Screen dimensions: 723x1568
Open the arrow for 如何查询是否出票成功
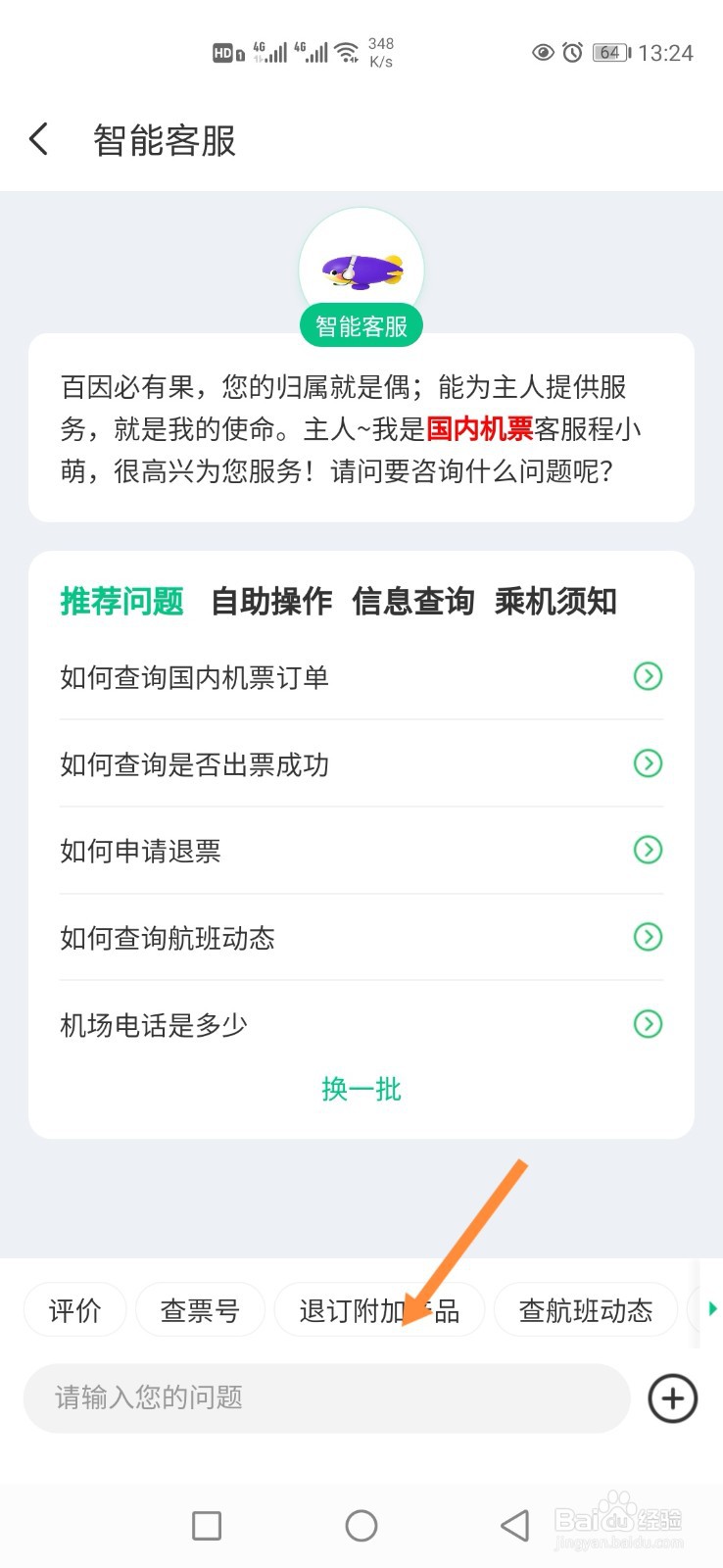pyautogui.click(x=648, y=763)
